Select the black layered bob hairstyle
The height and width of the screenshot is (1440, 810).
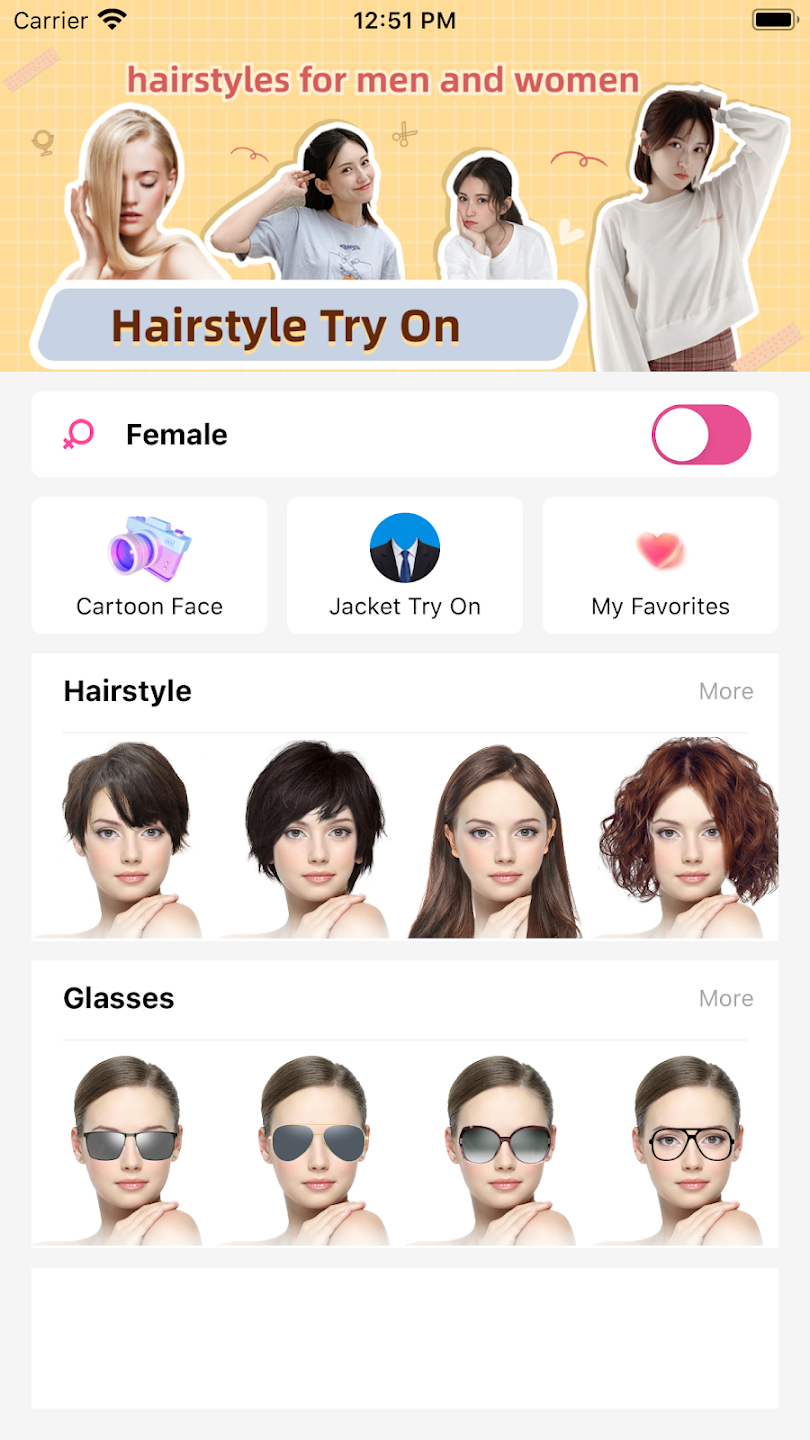(314, 840)
